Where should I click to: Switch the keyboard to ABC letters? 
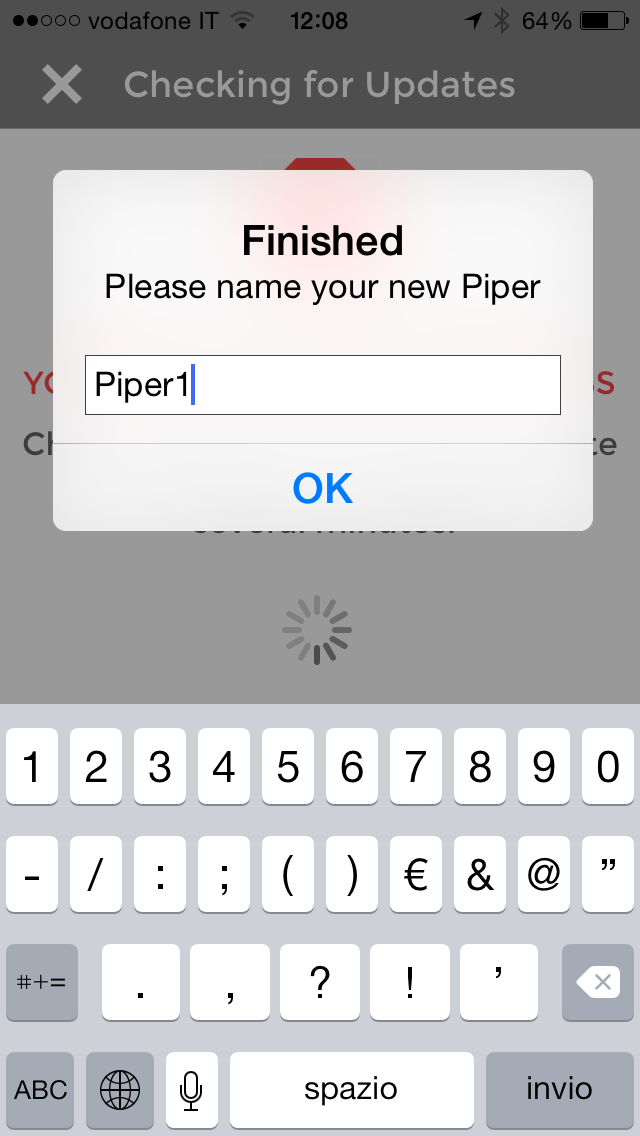coord(42,1089)
